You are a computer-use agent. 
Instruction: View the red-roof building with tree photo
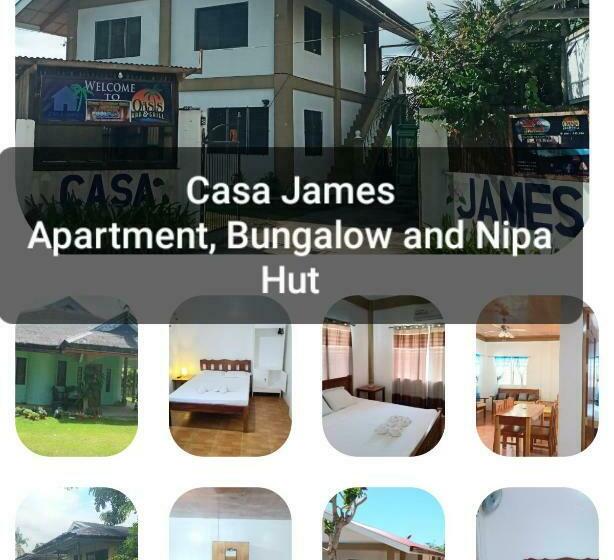pos(383,524)
